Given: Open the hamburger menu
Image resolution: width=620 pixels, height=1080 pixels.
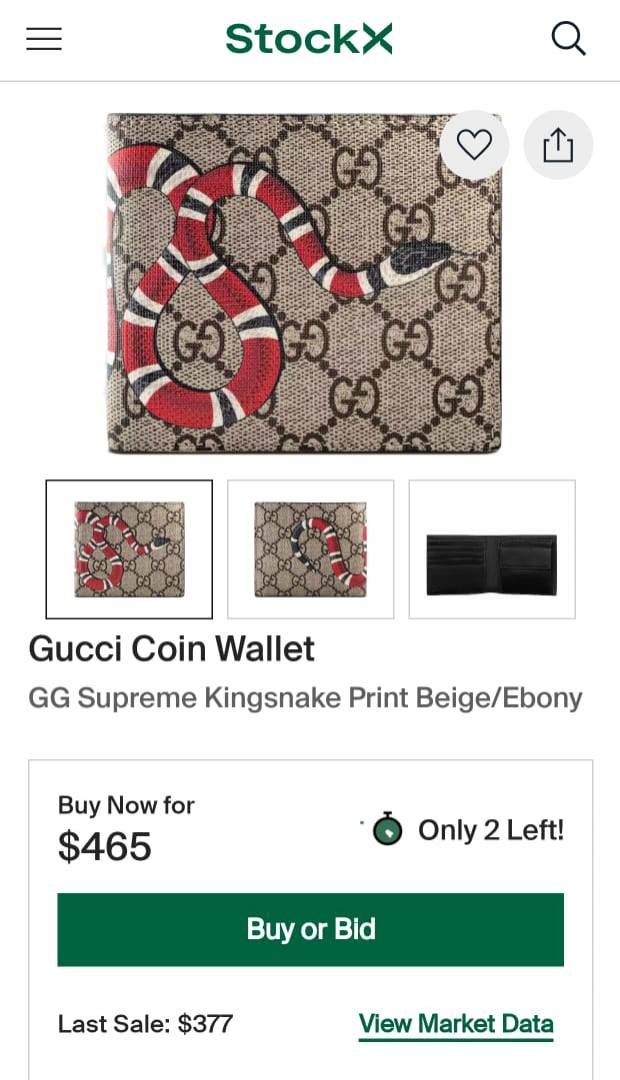Looking at the screenshot, I should click(44, 39).
